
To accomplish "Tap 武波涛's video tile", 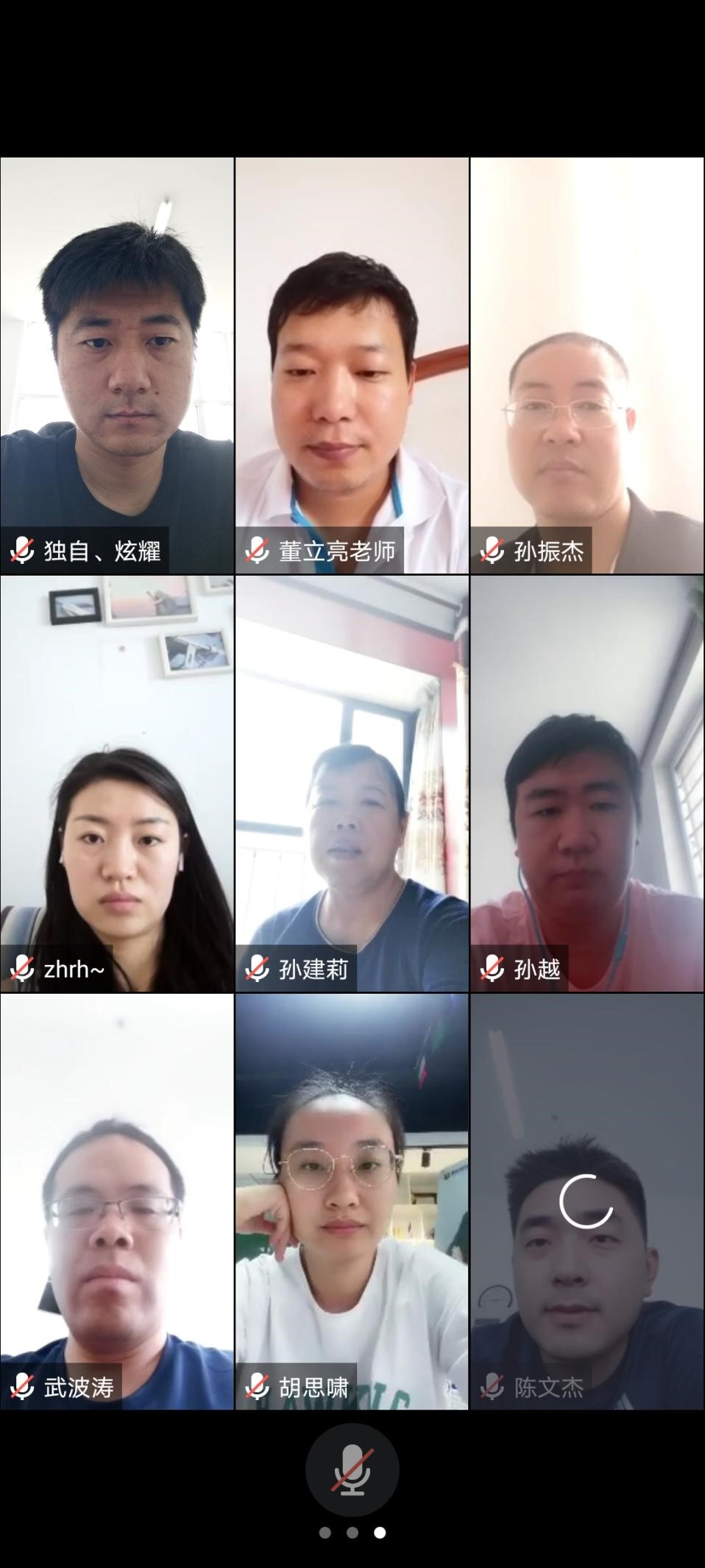I will (117, 1201).
